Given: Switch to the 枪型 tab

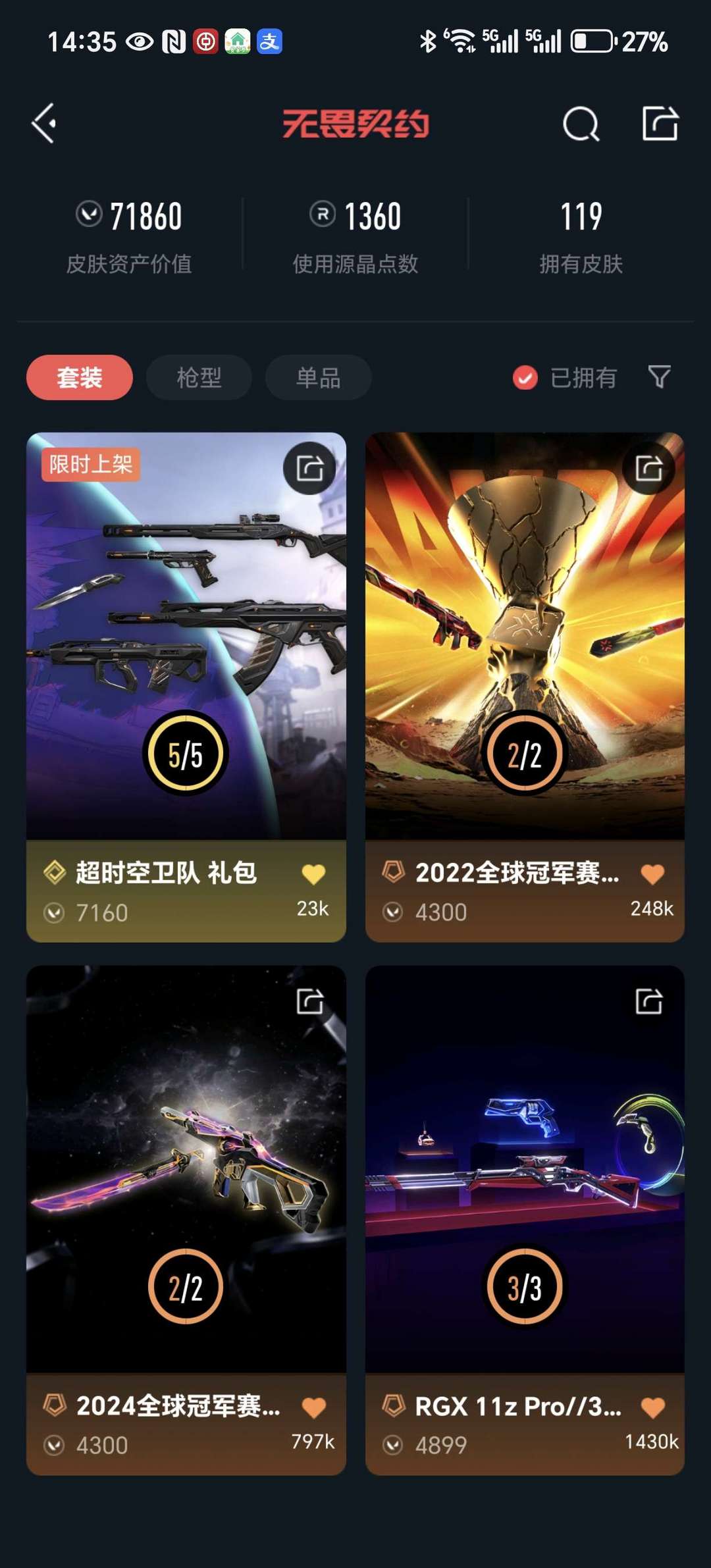Looking at the screenshot, I should [x=199, y=377].
